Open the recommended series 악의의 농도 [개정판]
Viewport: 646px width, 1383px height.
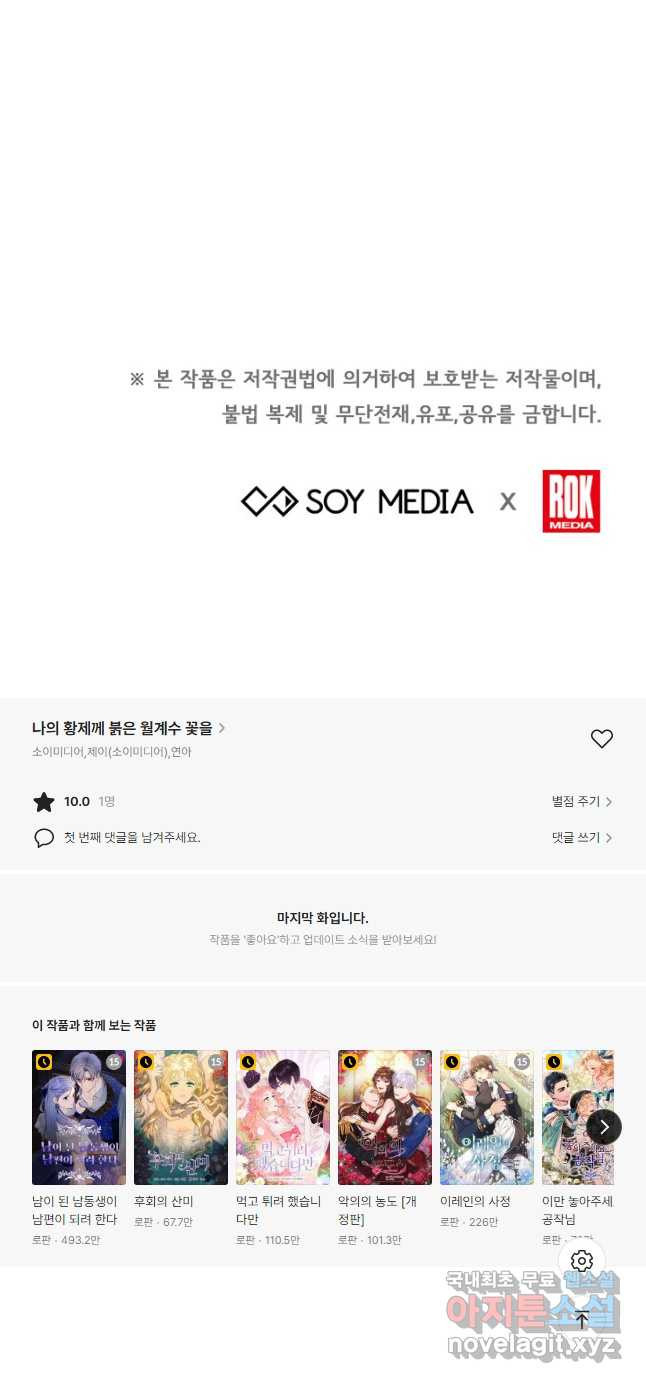tap(385, 1117)
